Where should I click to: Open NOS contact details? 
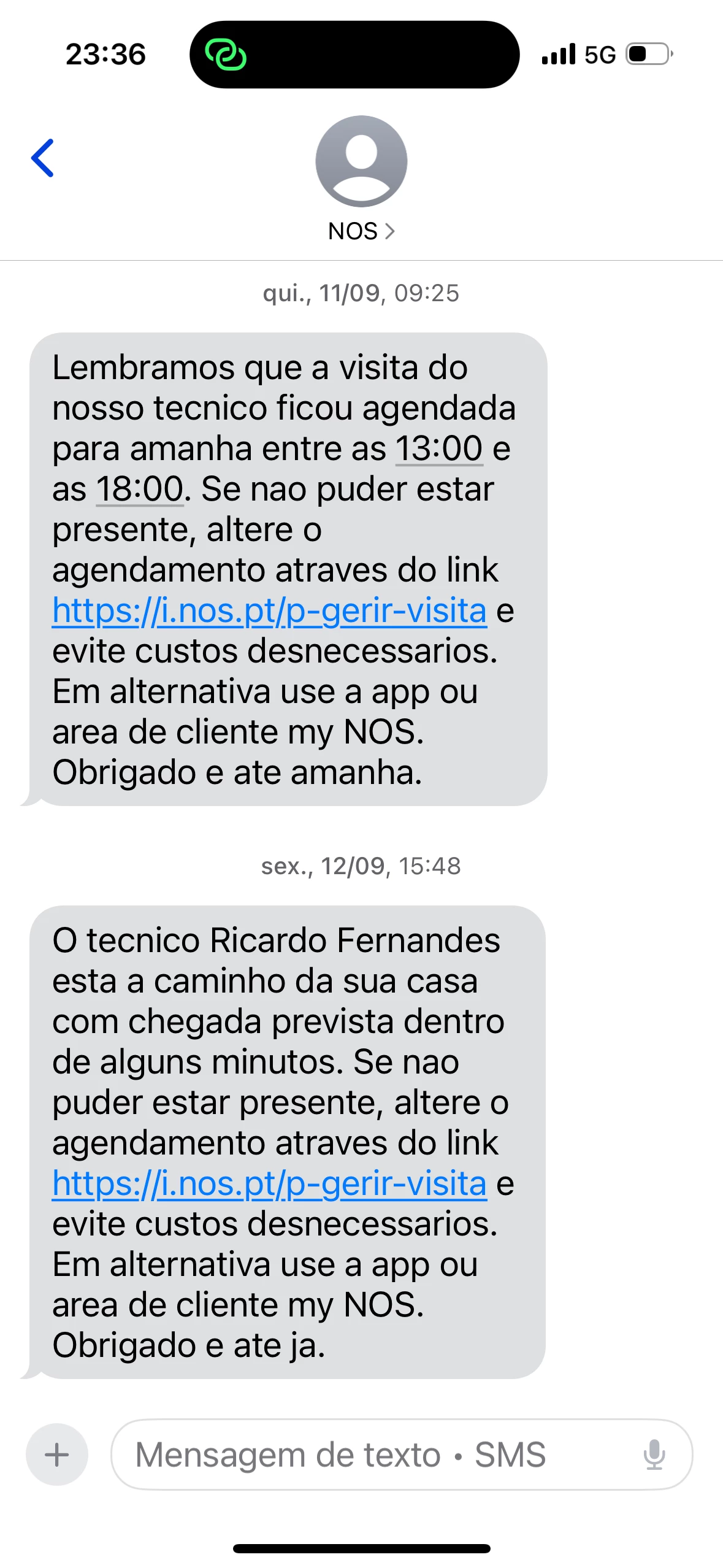[361, 231]
